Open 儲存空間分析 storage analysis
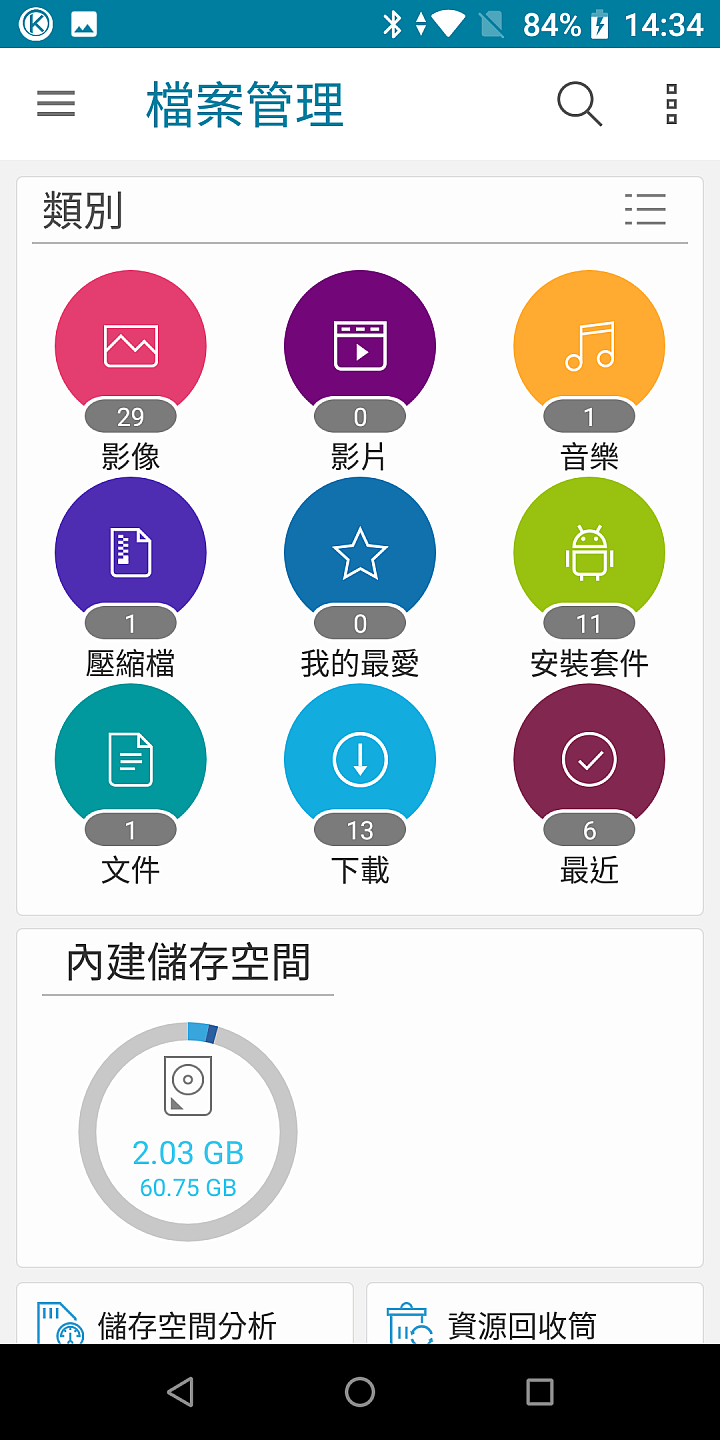The image size is (720, 1440). tap(185, 1315)
